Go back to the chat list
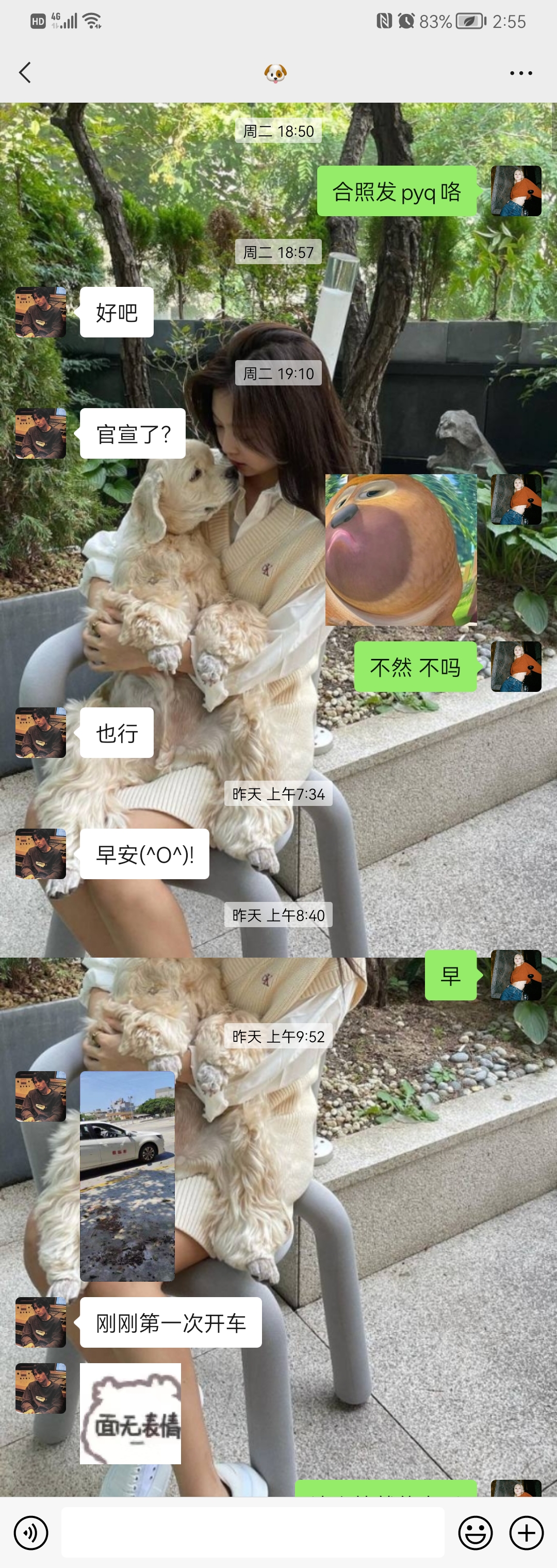The image size is (557, 1568). (25, 72)
